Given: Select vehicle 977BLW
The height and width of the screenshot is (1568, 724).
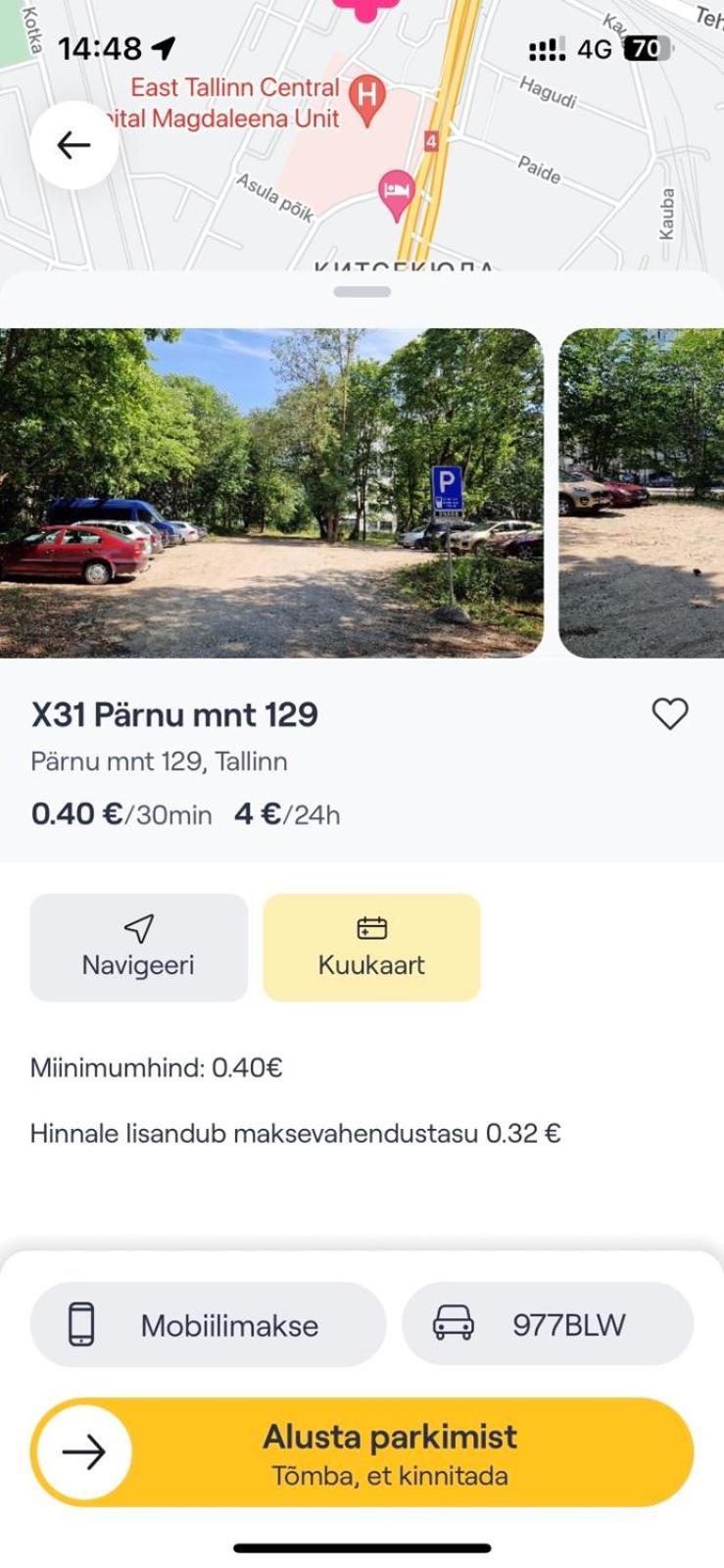Looking at the screenshot, I should (548, 1324).
